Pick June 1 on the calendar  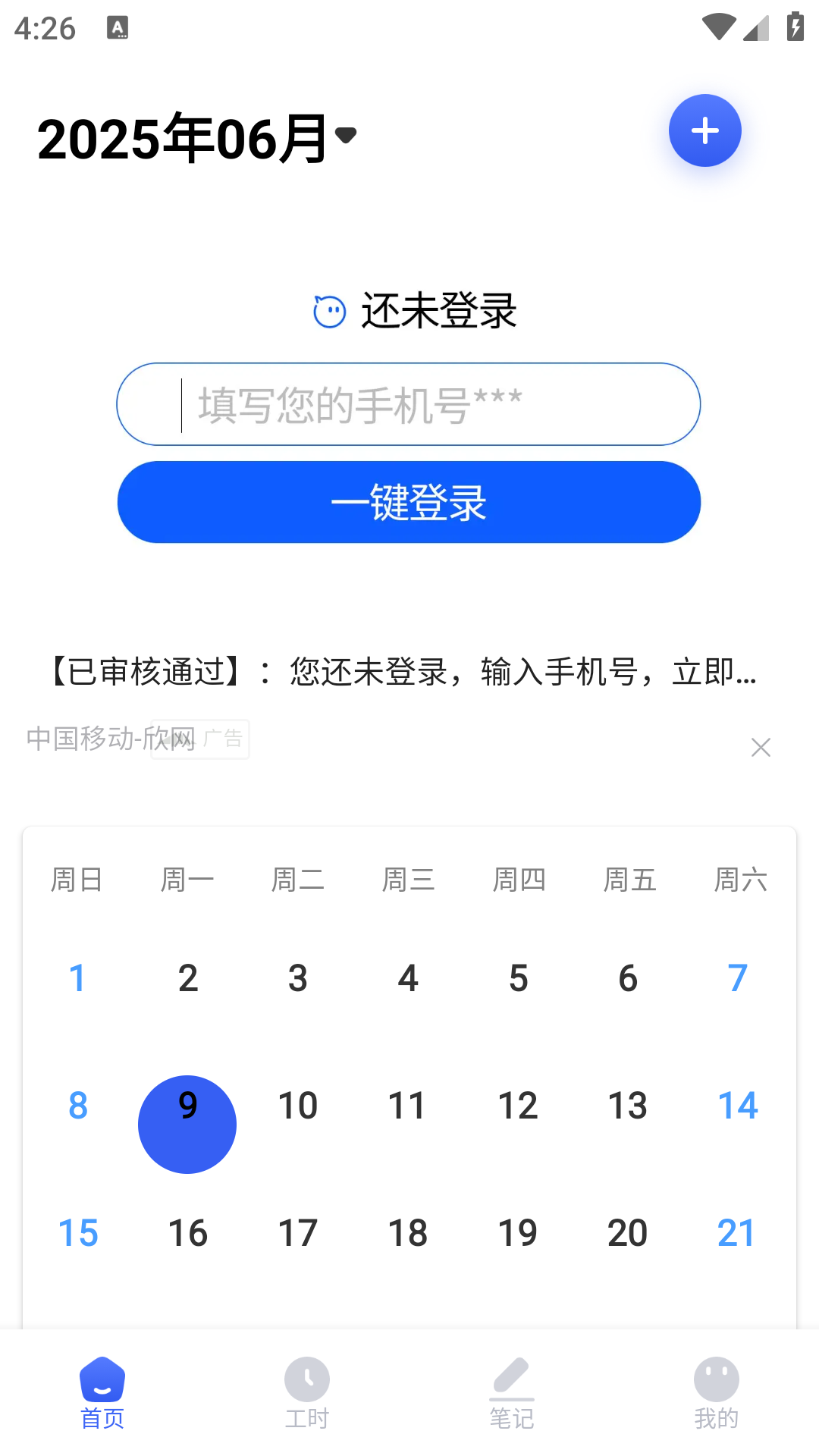pos(77,978)
